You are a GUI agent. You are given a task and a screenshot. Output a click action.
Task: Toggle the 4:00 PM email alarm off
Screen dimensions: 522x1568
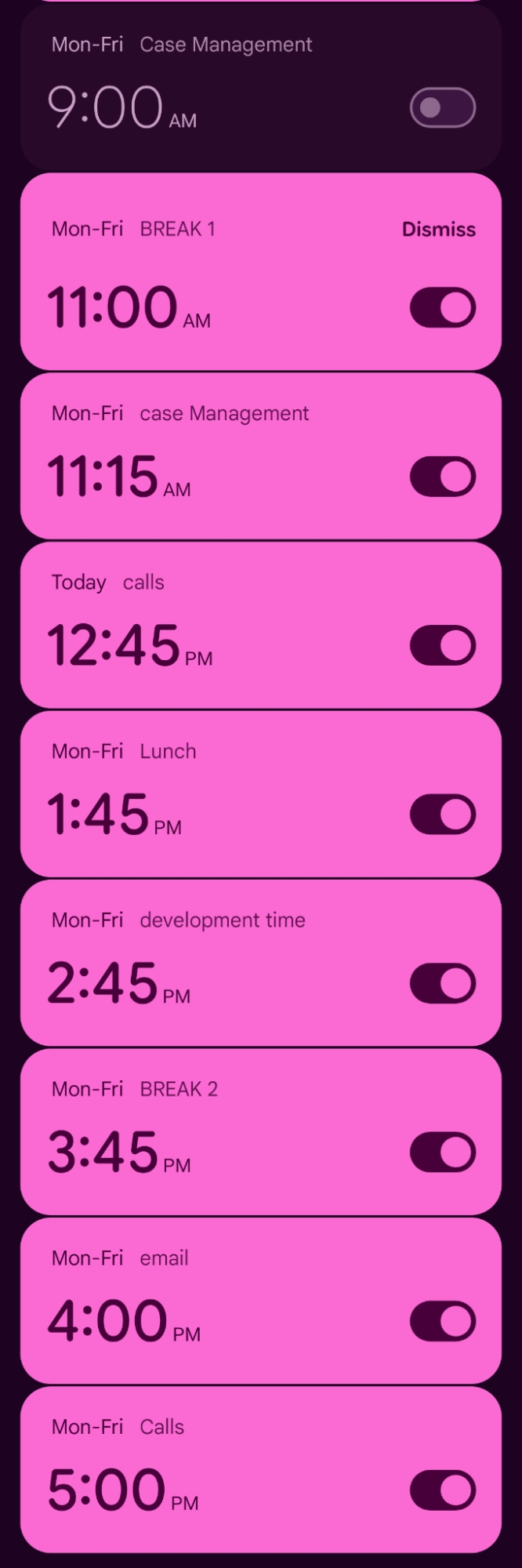coord(442,1321)
